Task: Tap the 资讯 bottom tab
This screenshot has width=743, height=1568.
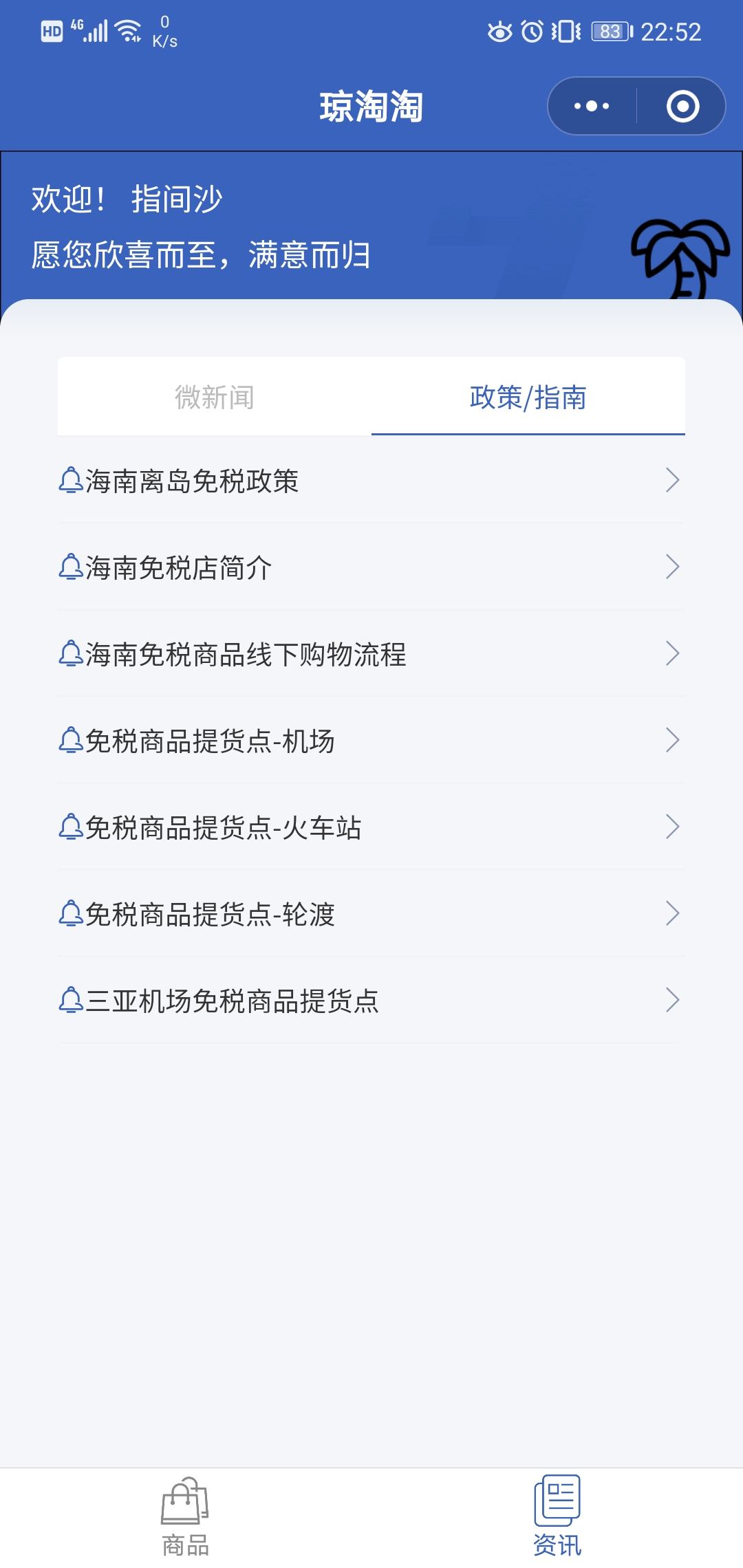Action: tap(557, 1518)
